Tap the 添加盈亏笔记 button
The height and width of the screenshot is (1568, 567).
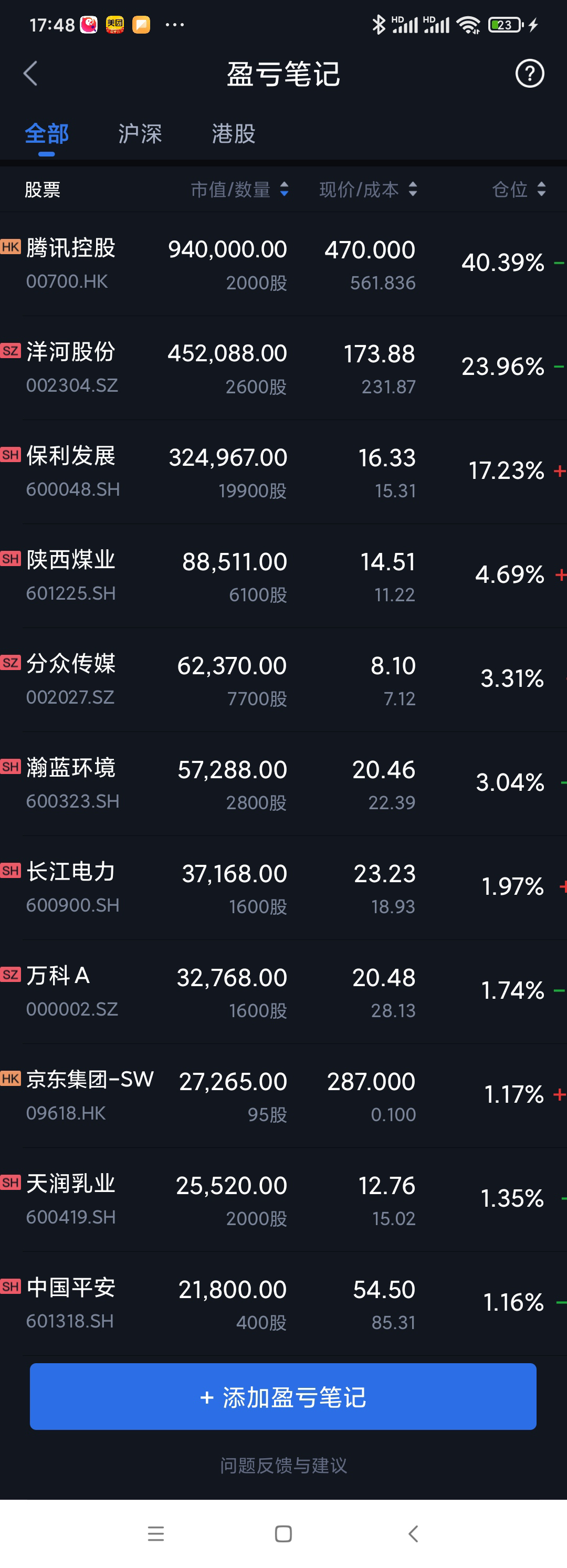click(283, 1396)
